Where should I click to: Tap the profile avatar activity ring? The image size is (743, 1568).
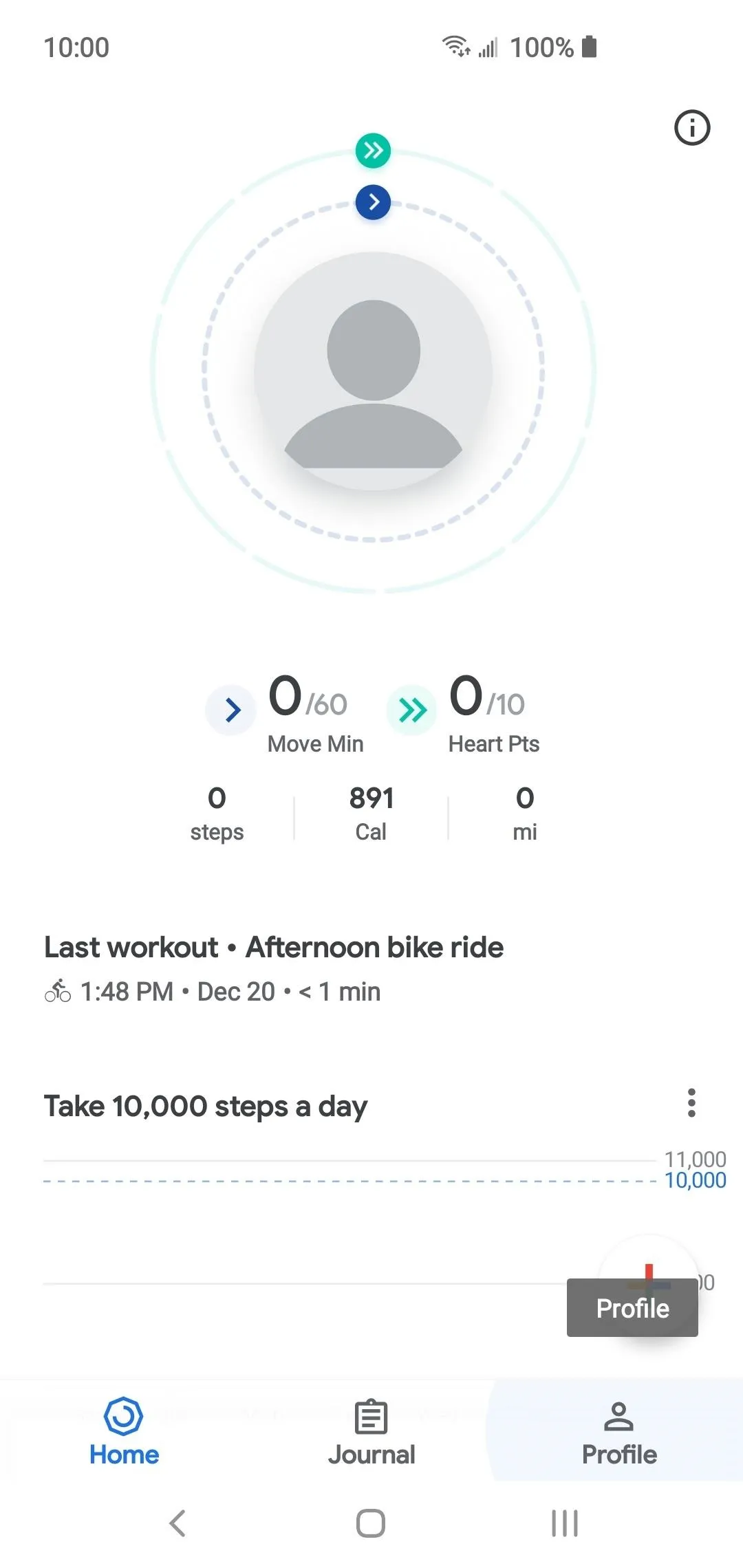[x=373, y=371]
